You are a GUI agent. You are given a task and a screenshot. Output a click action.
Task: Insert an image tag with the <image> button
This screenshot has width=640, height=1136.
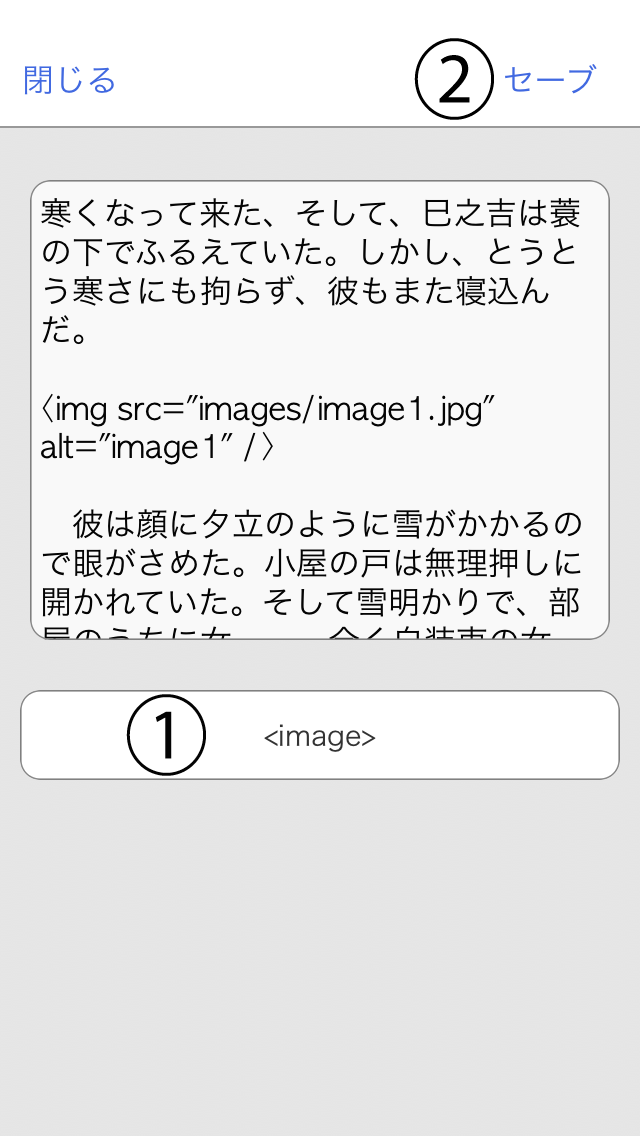(x=320, y=736)
